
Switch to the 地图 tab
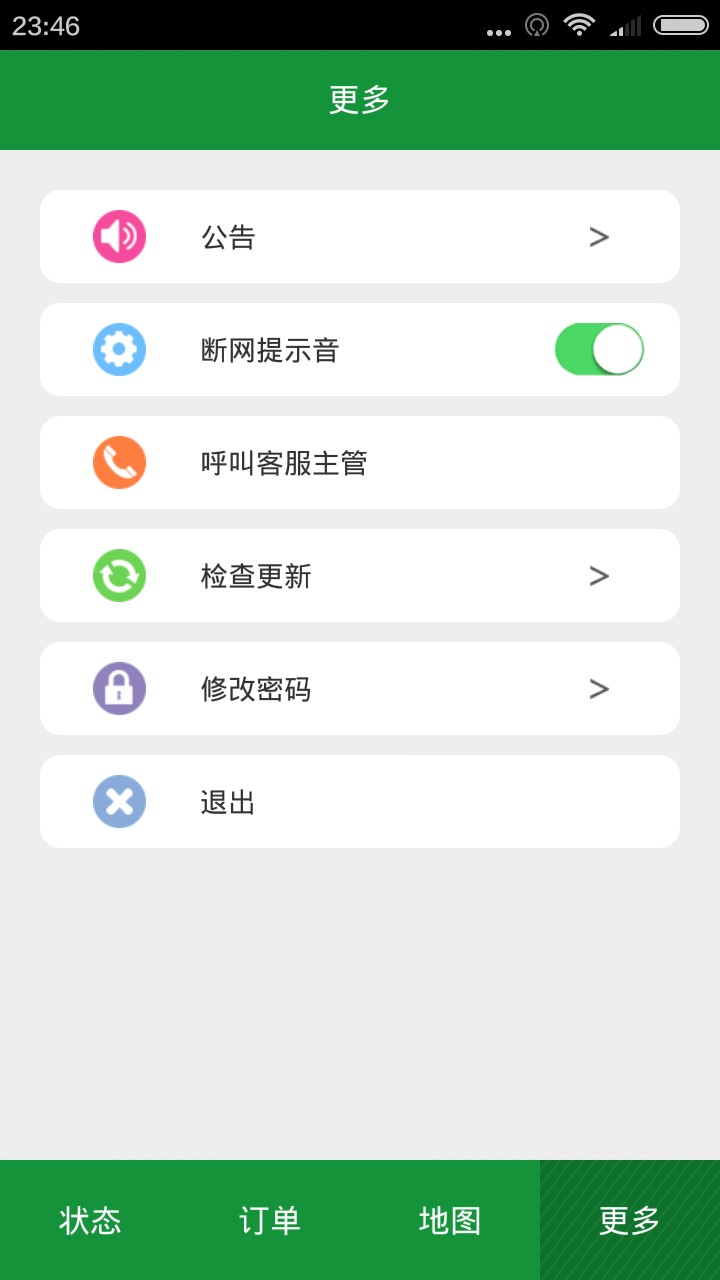tap(450, 1220)
